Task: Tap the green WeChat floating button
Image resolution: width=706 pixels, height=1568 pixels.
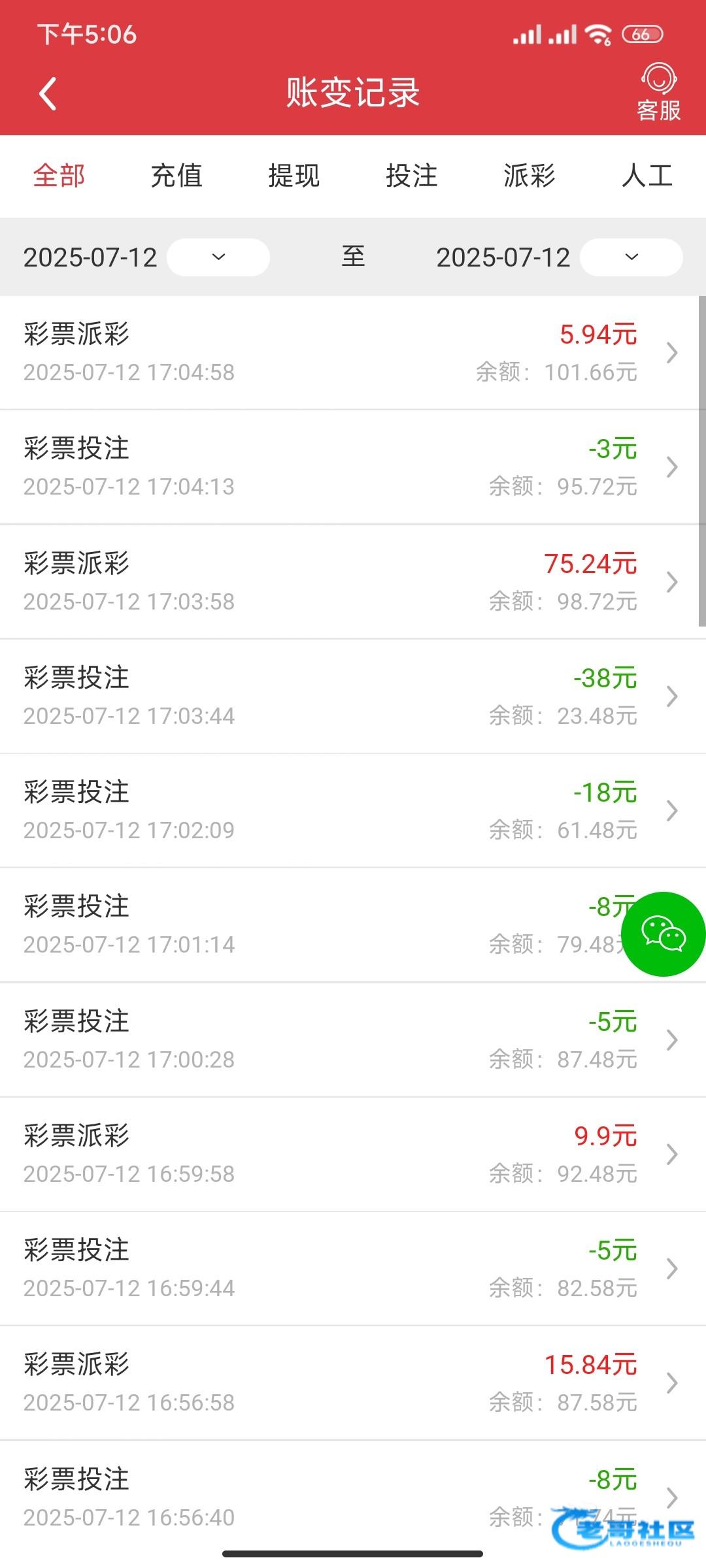Action: tap(663, 934)
